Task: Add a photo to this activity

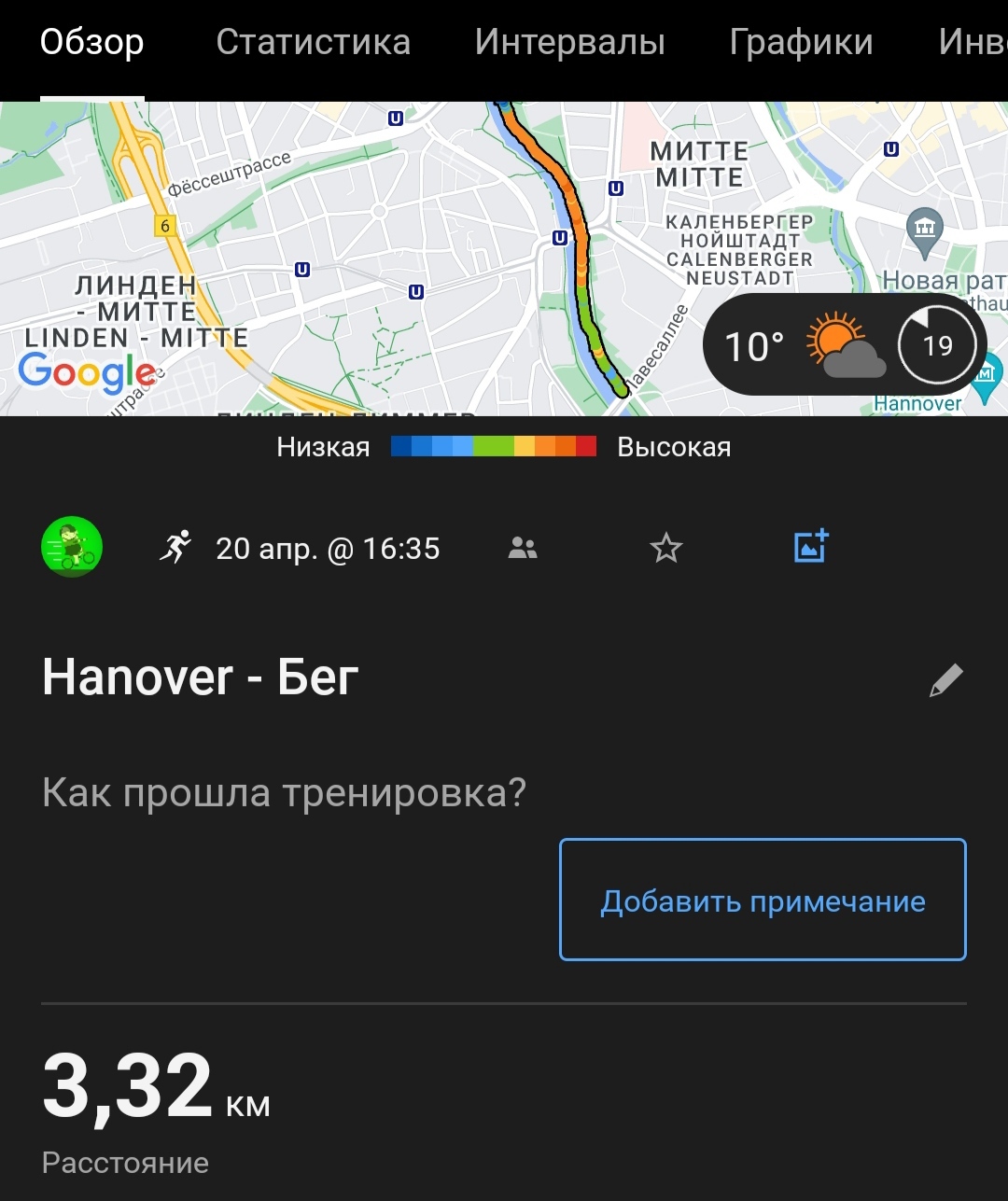Action: click(x=811, y=547)
